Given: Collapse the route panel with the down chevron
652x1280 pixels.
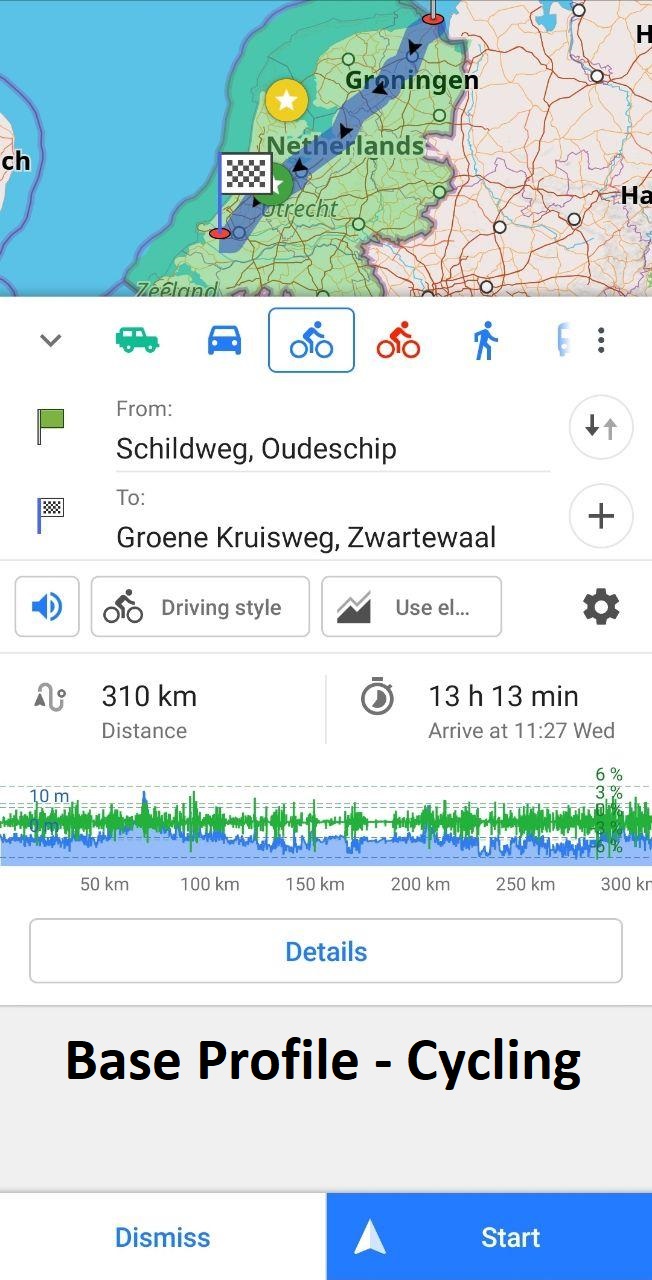Looking at the screenshot, I should click(x=51, y=340).
